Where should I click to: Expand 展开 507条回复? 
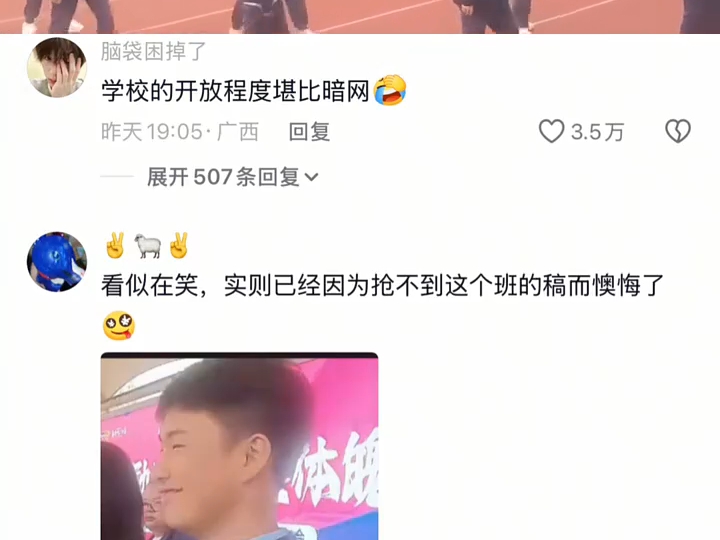click(x=232, y=177)
